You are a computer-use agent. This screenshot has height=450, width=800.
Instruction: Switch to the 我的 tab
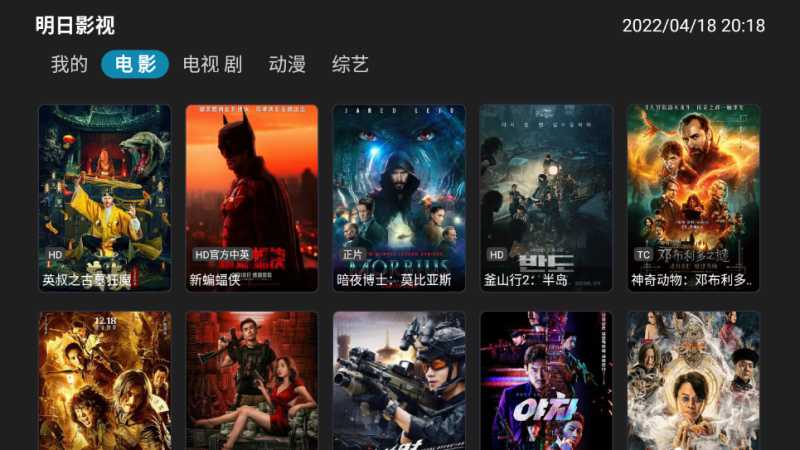(70, 65)
